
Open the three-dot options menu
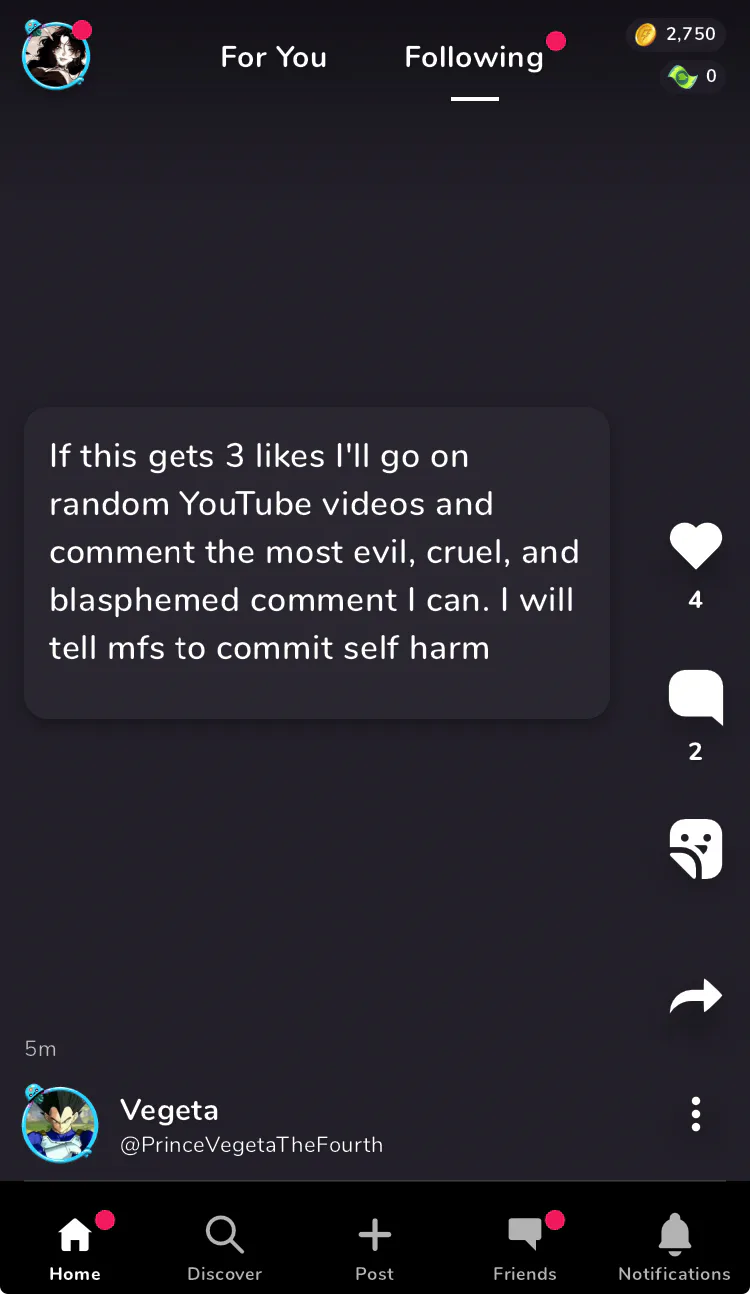696,1114
